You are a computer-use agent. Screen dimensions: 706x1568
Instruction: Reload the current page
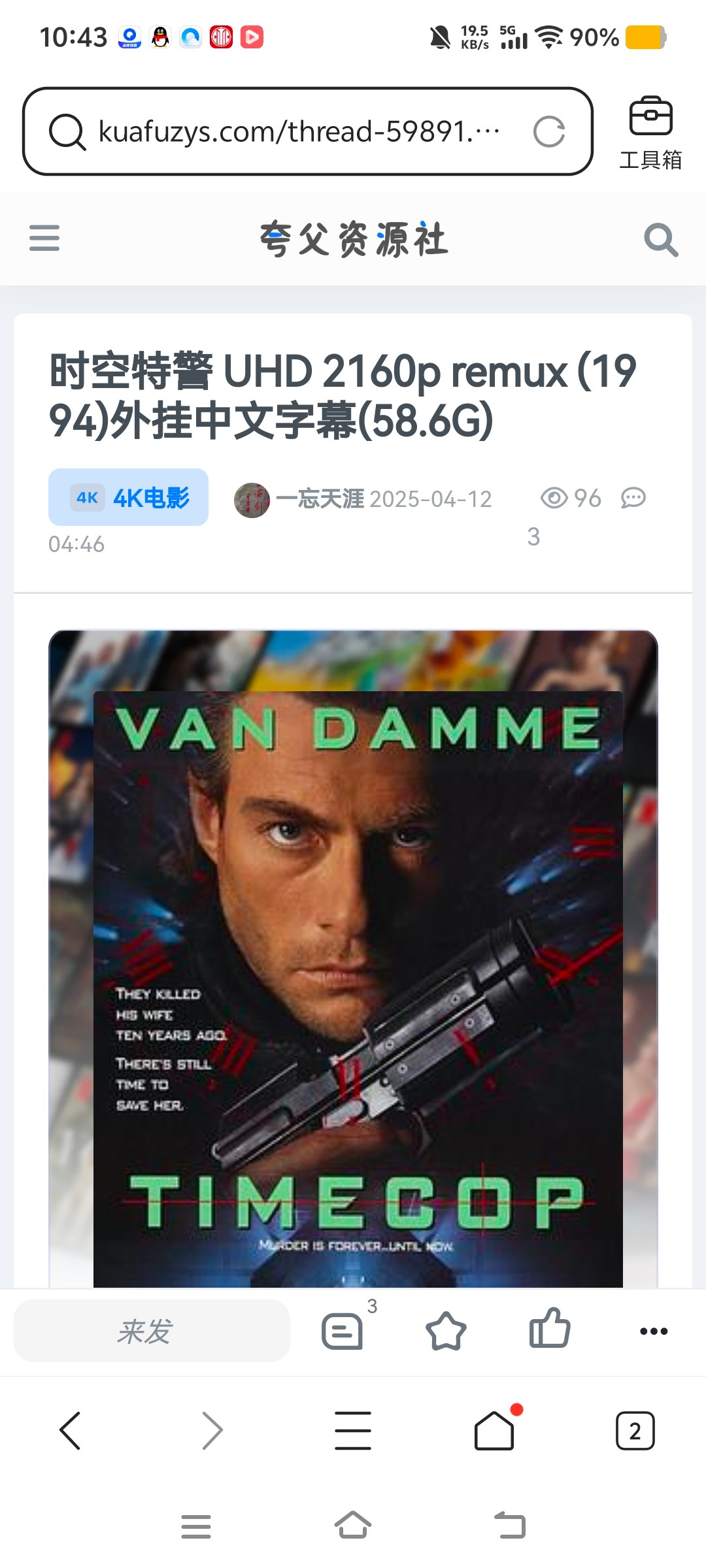(548, 131)
